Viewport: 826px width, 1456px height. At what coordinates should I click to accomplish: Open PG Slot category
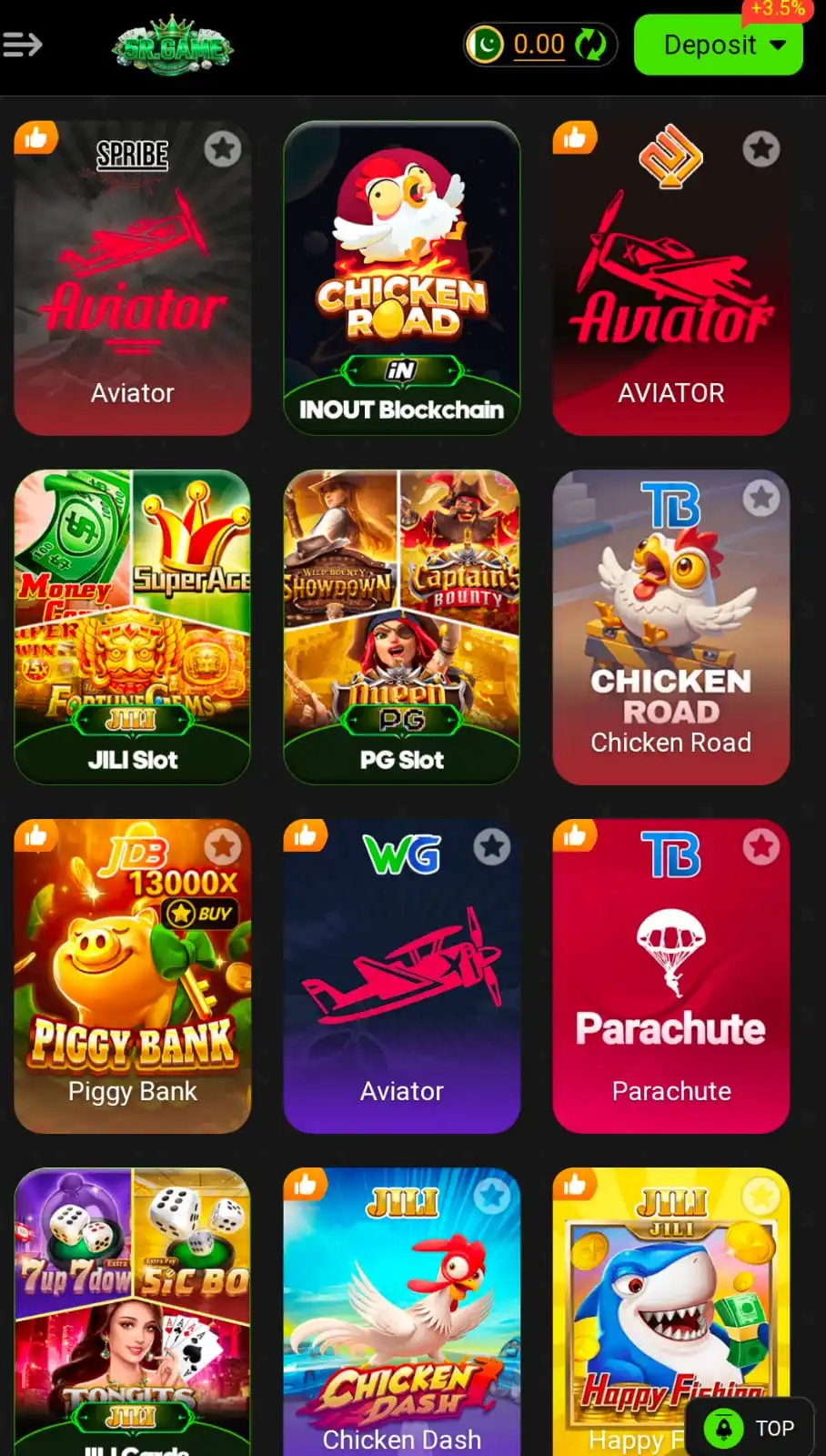click(x=401, y=628)
